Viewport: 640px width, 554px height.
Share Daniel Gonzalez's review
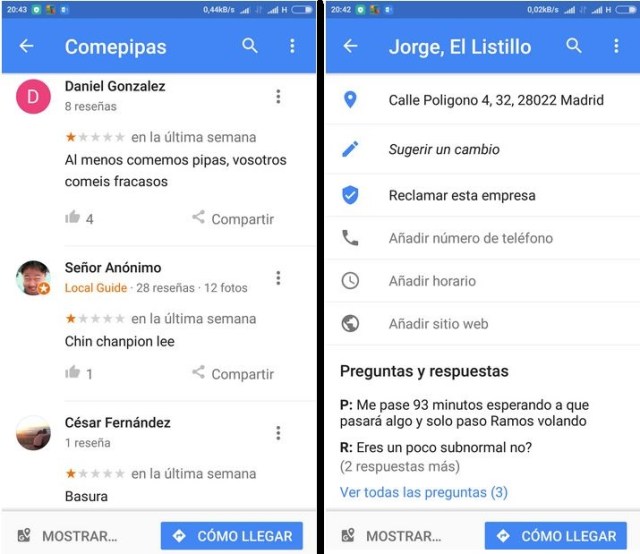tap(233, 218)
